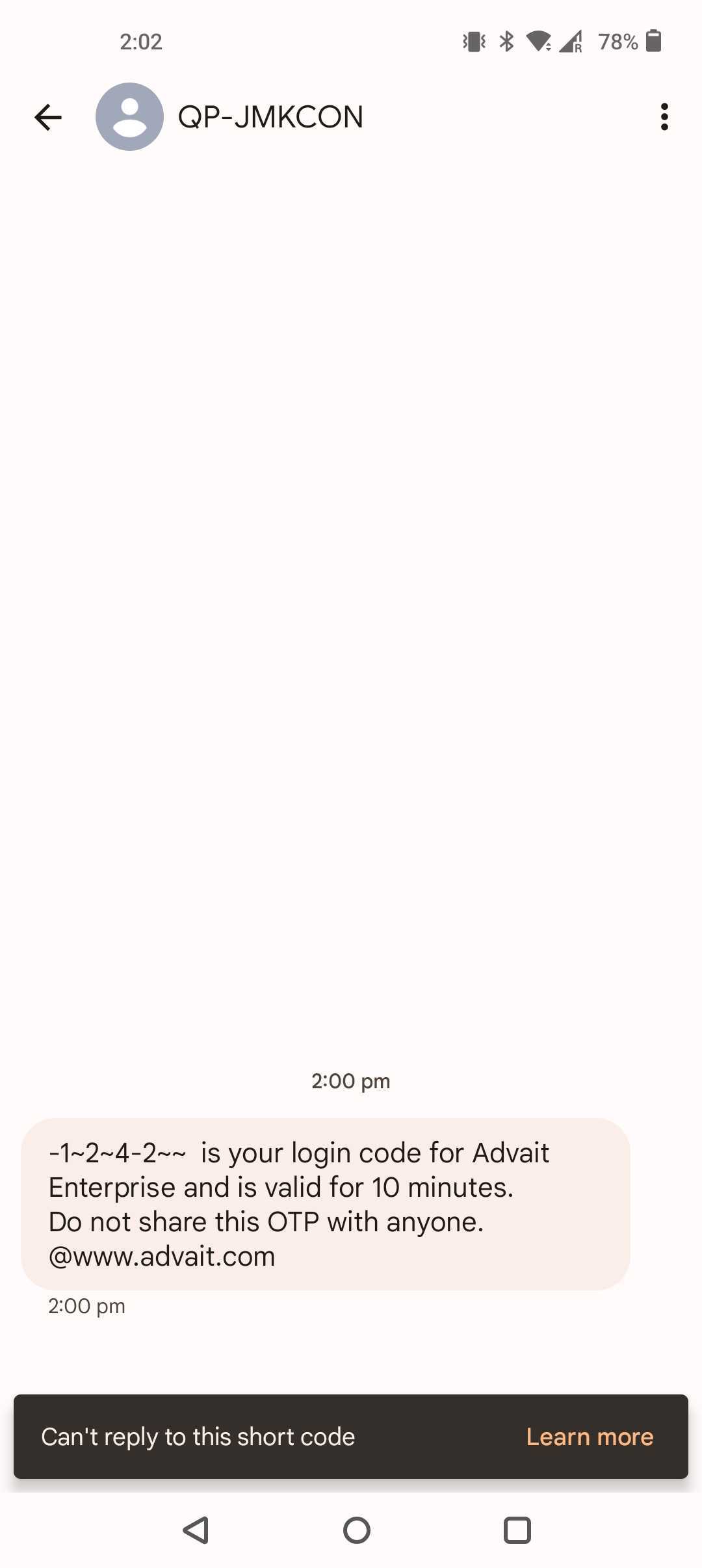Image resolution: width=702 pixels, height=1568 pixels.
Task: Go back to the conversations list
Action: (x=48, y=118)
